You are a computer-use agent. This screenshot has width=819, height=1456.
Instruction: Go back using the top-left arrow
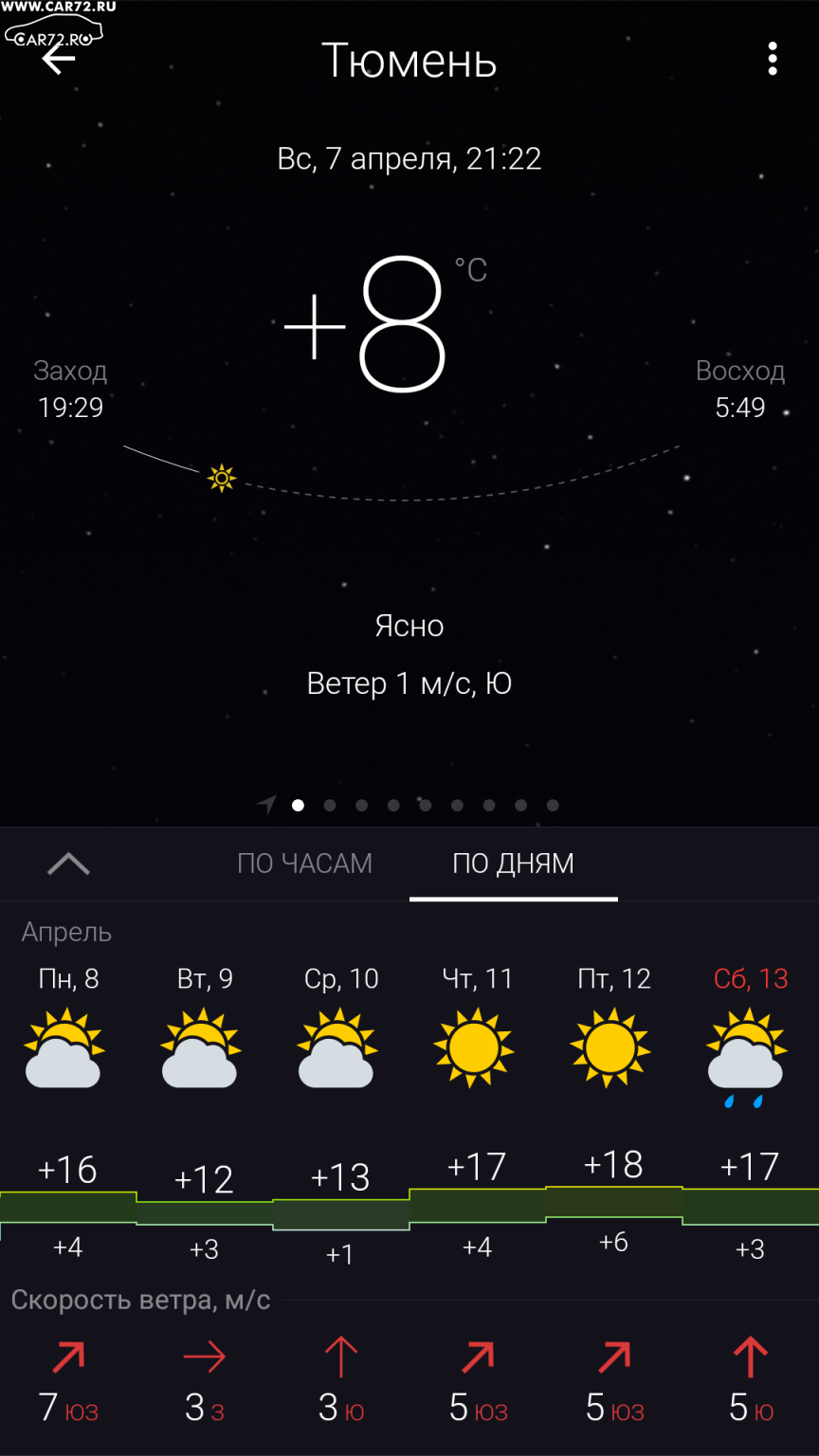[59, 60]
